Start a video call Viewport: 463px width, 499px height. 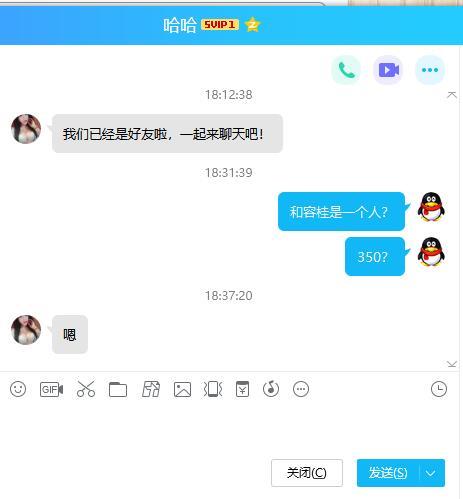pos(388,70)
